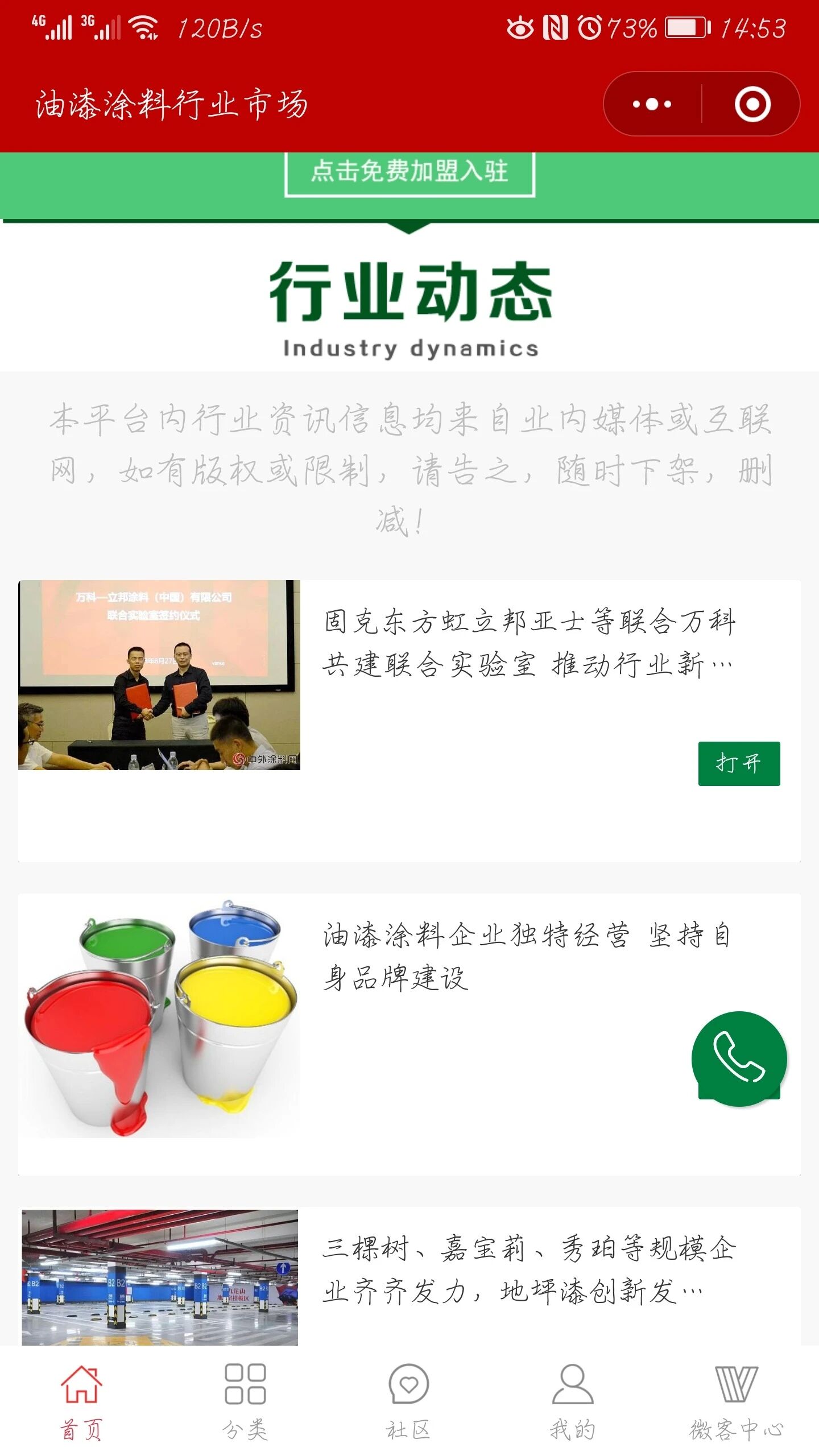Close the mini program via circle icon
The height and width of the screenshot is (1456, 819).
tap(752, 104)
